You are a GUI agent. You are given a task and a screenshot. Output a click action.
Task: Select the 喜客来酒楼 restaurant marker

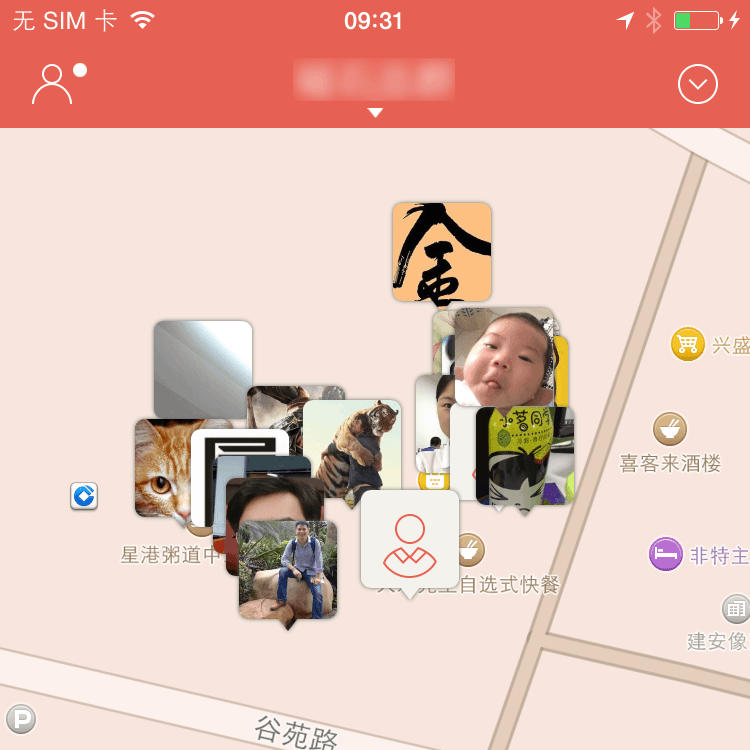tap(670, 430)
